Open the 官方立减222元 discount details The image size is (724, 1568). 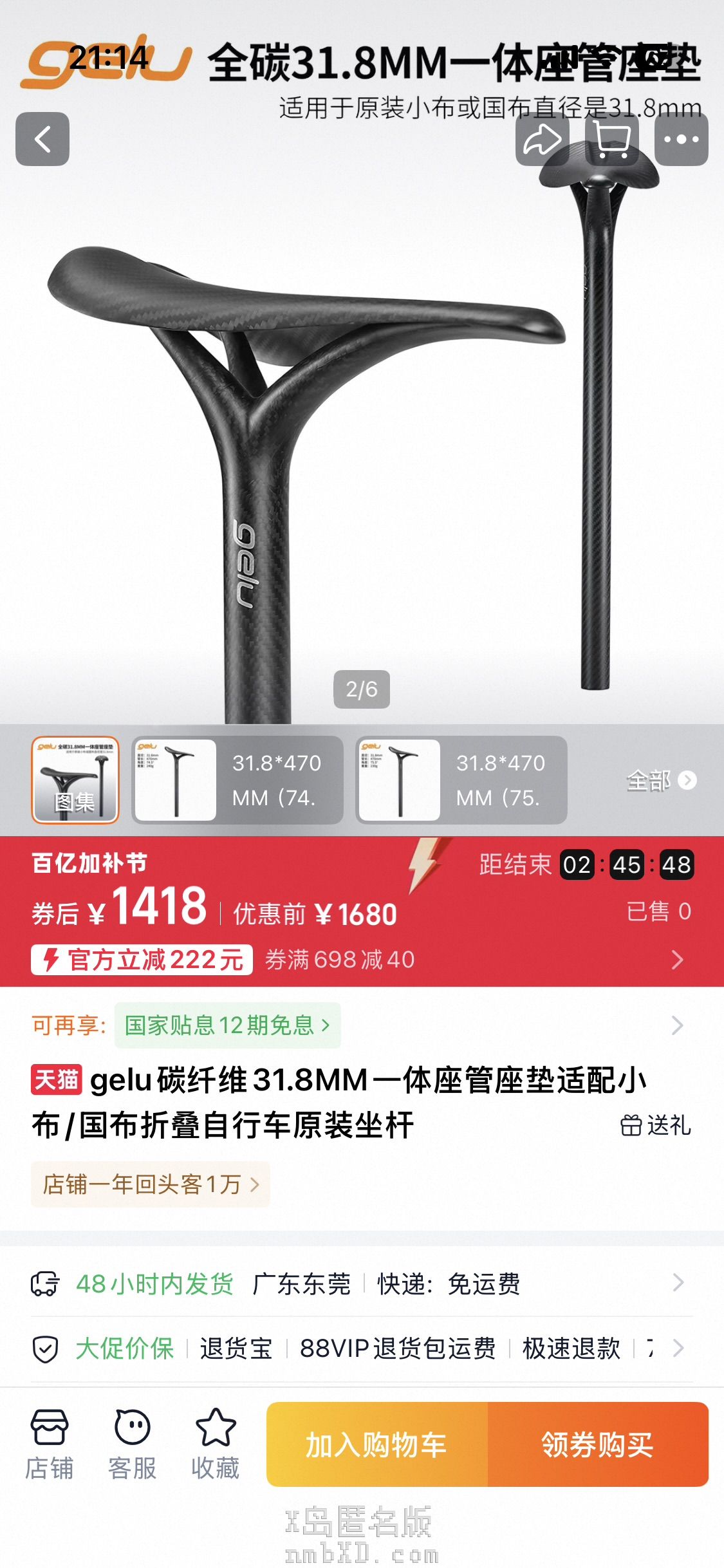(142, 960)
